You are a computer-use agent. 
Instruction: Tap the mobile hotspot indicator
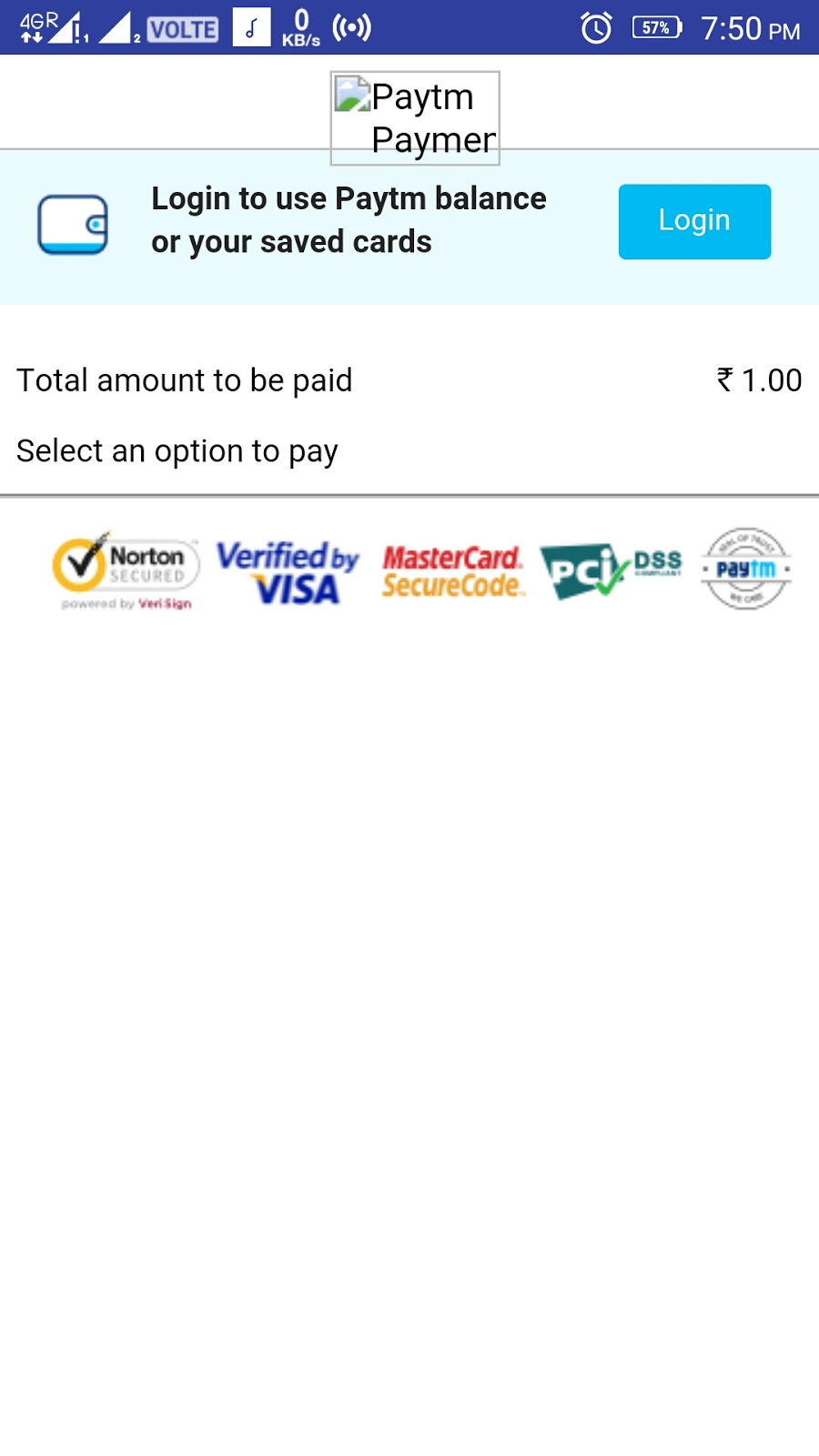[x=350, y=26]
